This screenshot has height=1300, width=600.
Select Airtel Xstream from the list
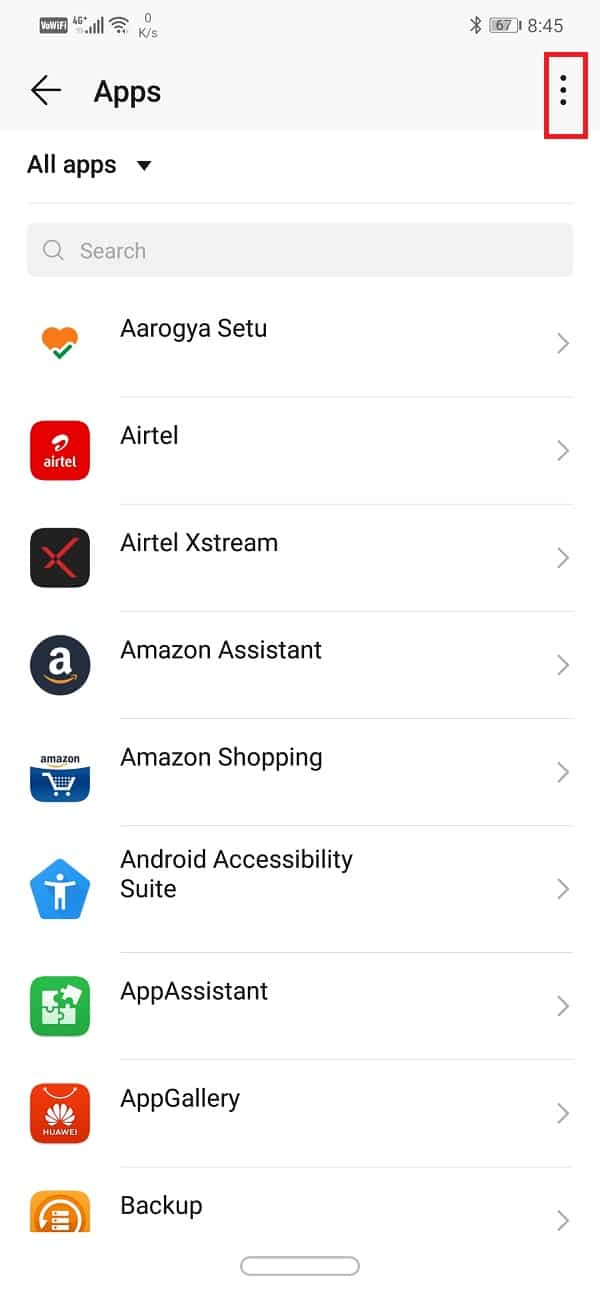tap(300, 557)
